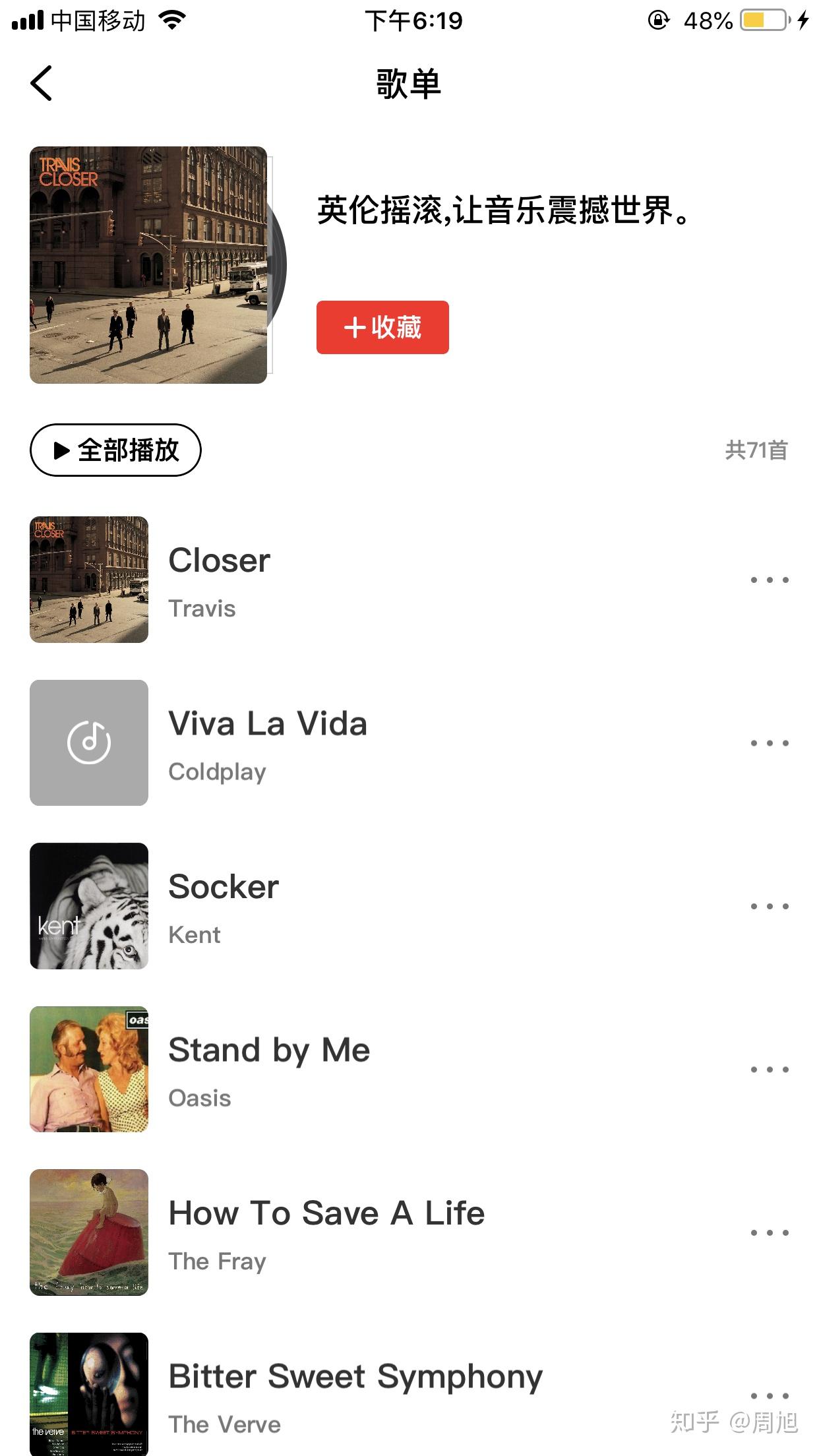This screenshot has width=819, height=1456.
Task: Go back using the top-left arrow
Action: click(41, 84)
